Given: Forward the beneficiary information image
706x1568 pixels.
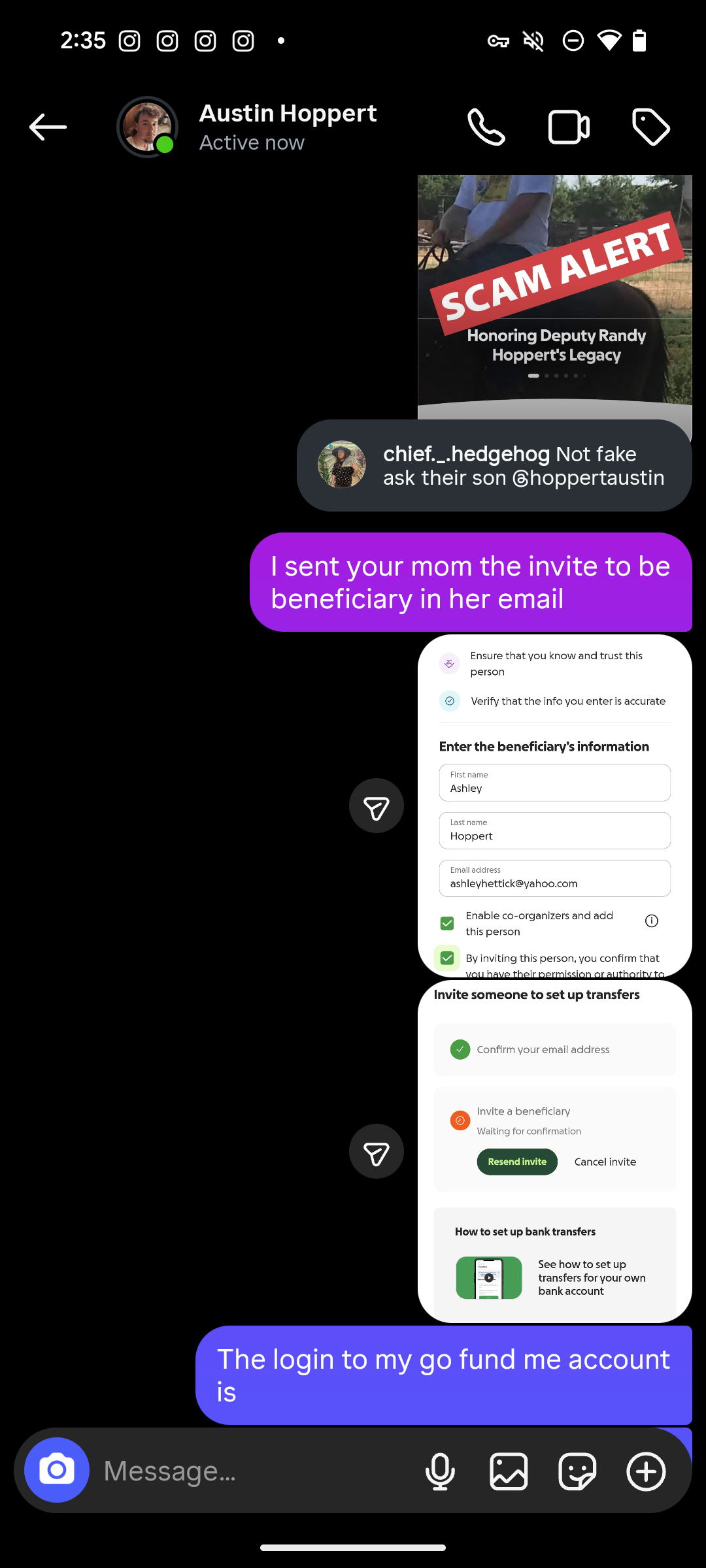Looking at the screenshot, I should click(376, 806).
